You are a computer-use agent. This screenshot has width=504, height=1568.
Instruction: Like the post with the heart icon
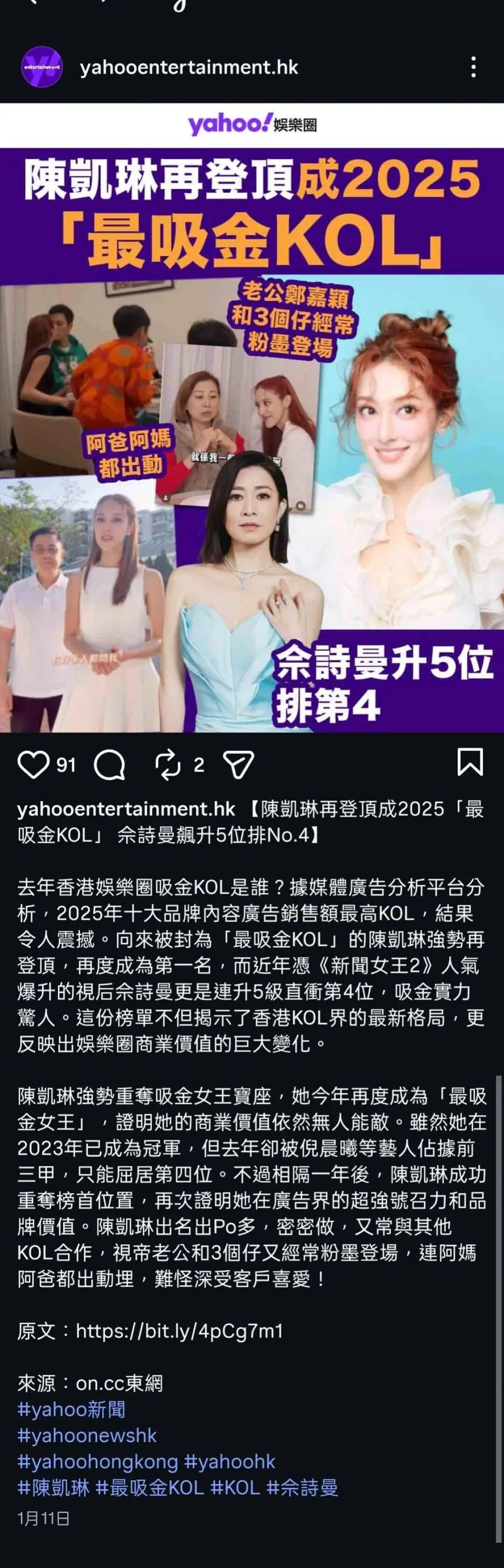click(x=33, y=765)
